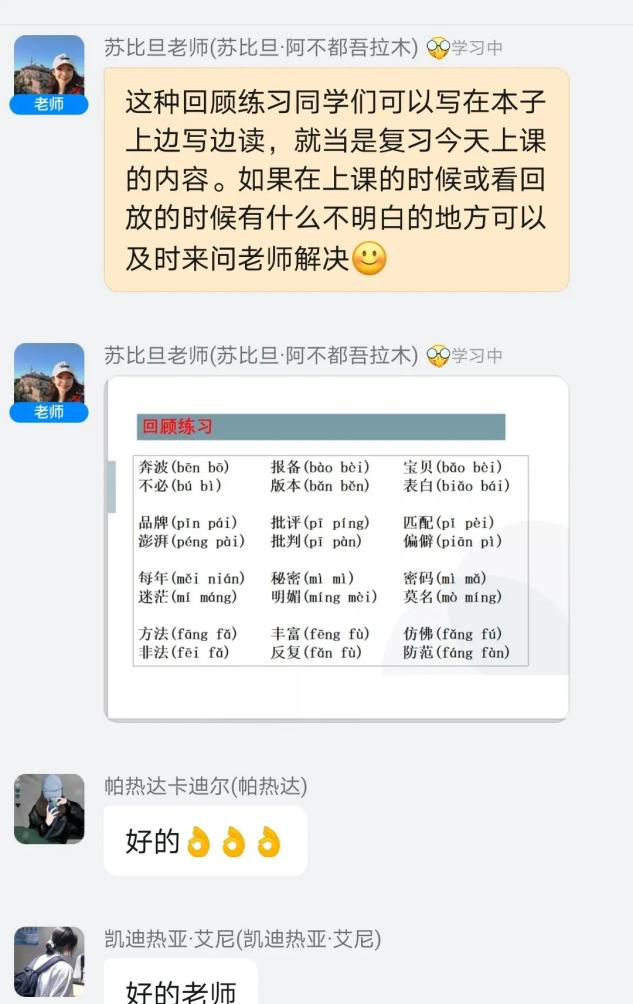Open the 回顾练习 picture message
This screenshot has height=1004, width=633.
[336, 548]
